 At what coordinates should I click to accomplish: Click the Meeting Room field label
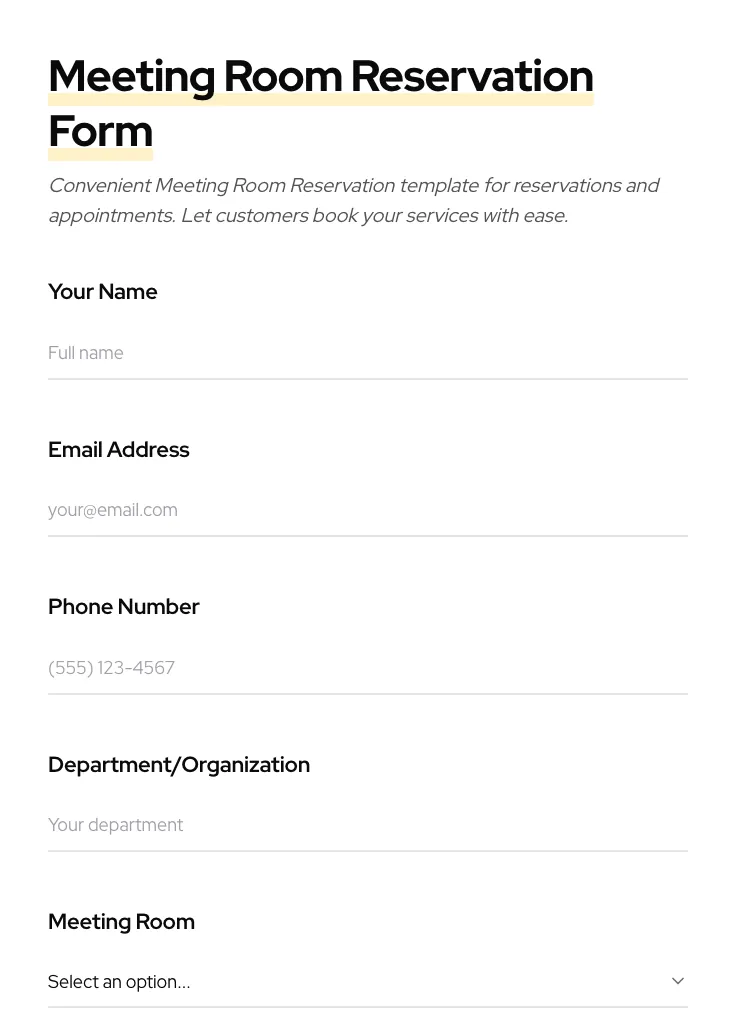[121, 922]
